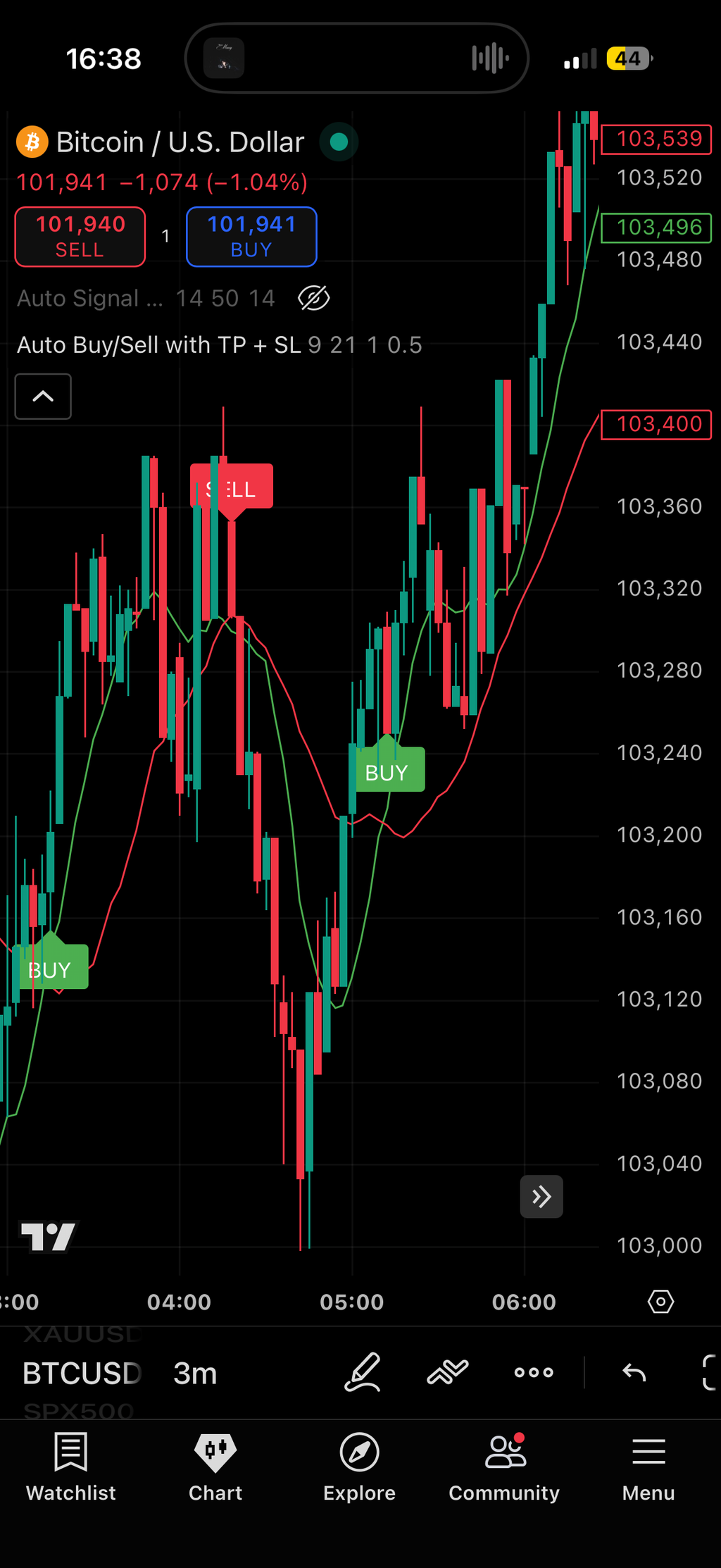Tap the 101,941 BUY button
The width and height of the screenshot is (721, 1568).
point(251,237)
